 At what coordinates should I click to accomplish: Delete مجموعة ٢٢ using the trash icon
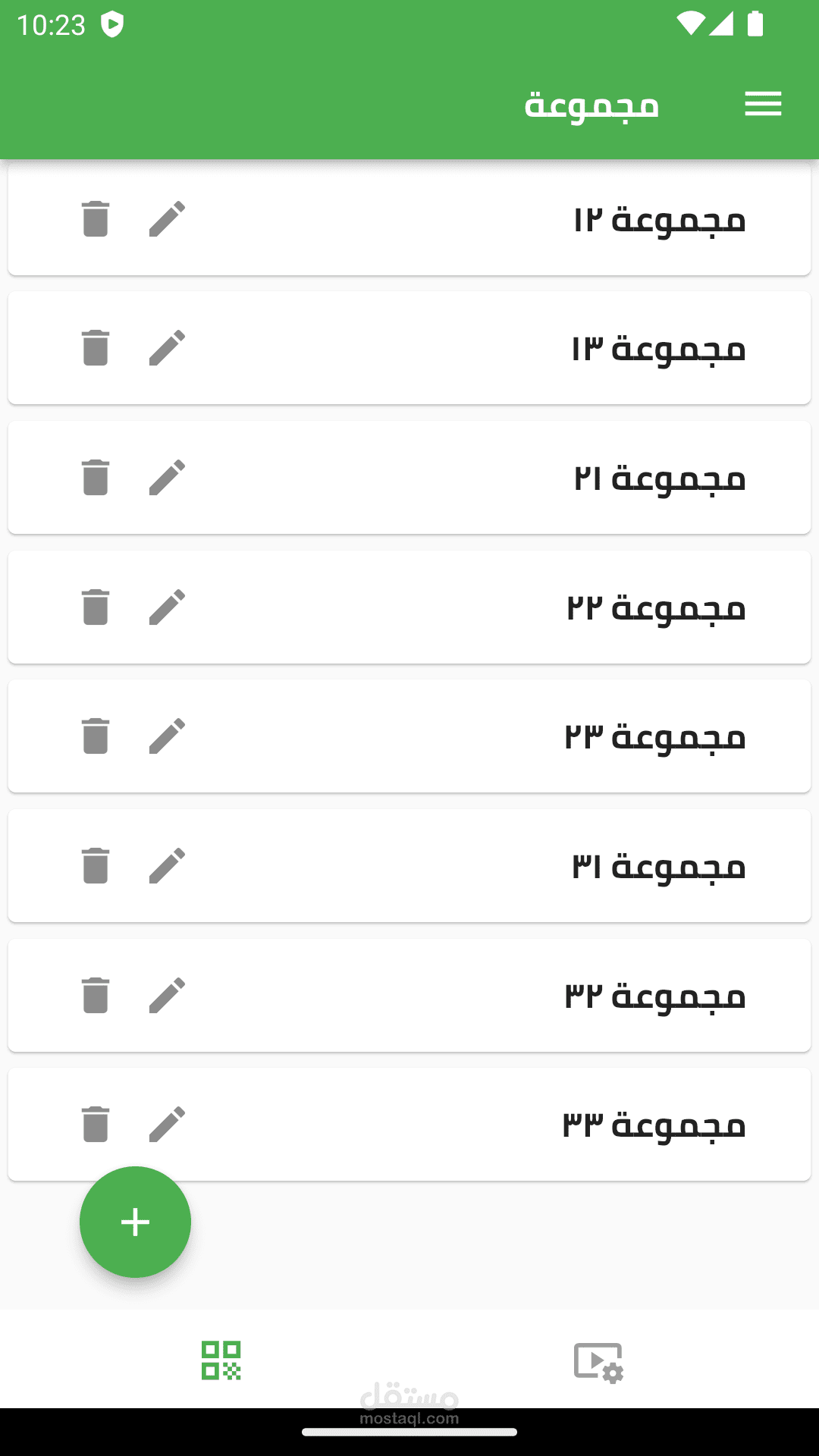(x=96, y=607)
